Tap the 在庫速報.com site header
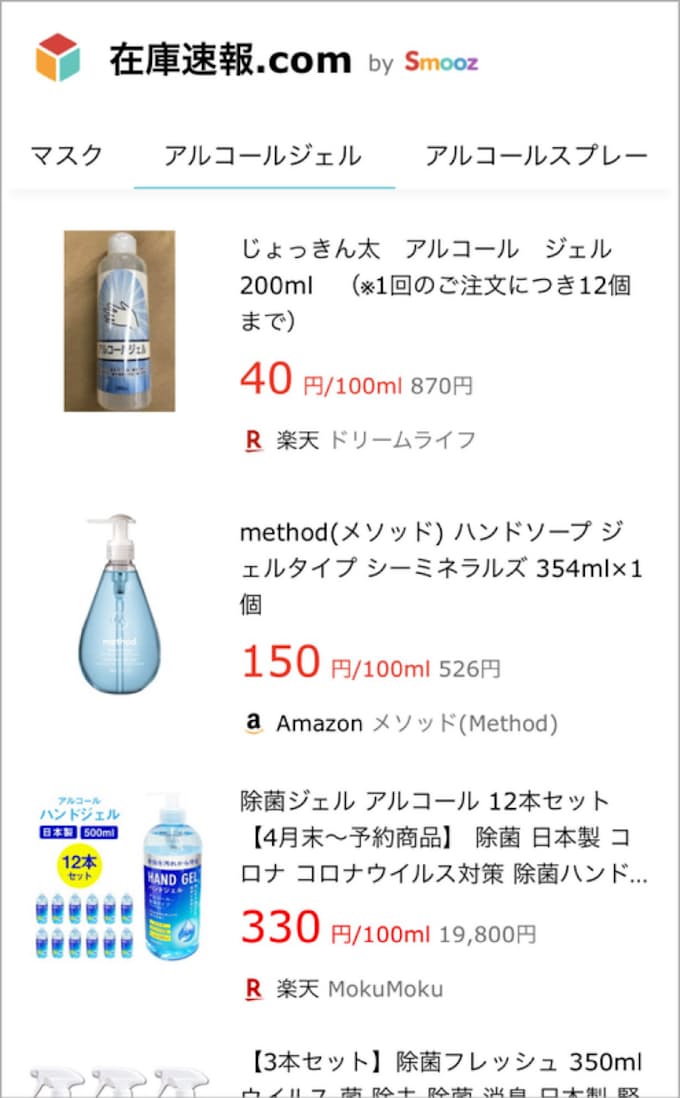680x1098 pixels. 229,60
